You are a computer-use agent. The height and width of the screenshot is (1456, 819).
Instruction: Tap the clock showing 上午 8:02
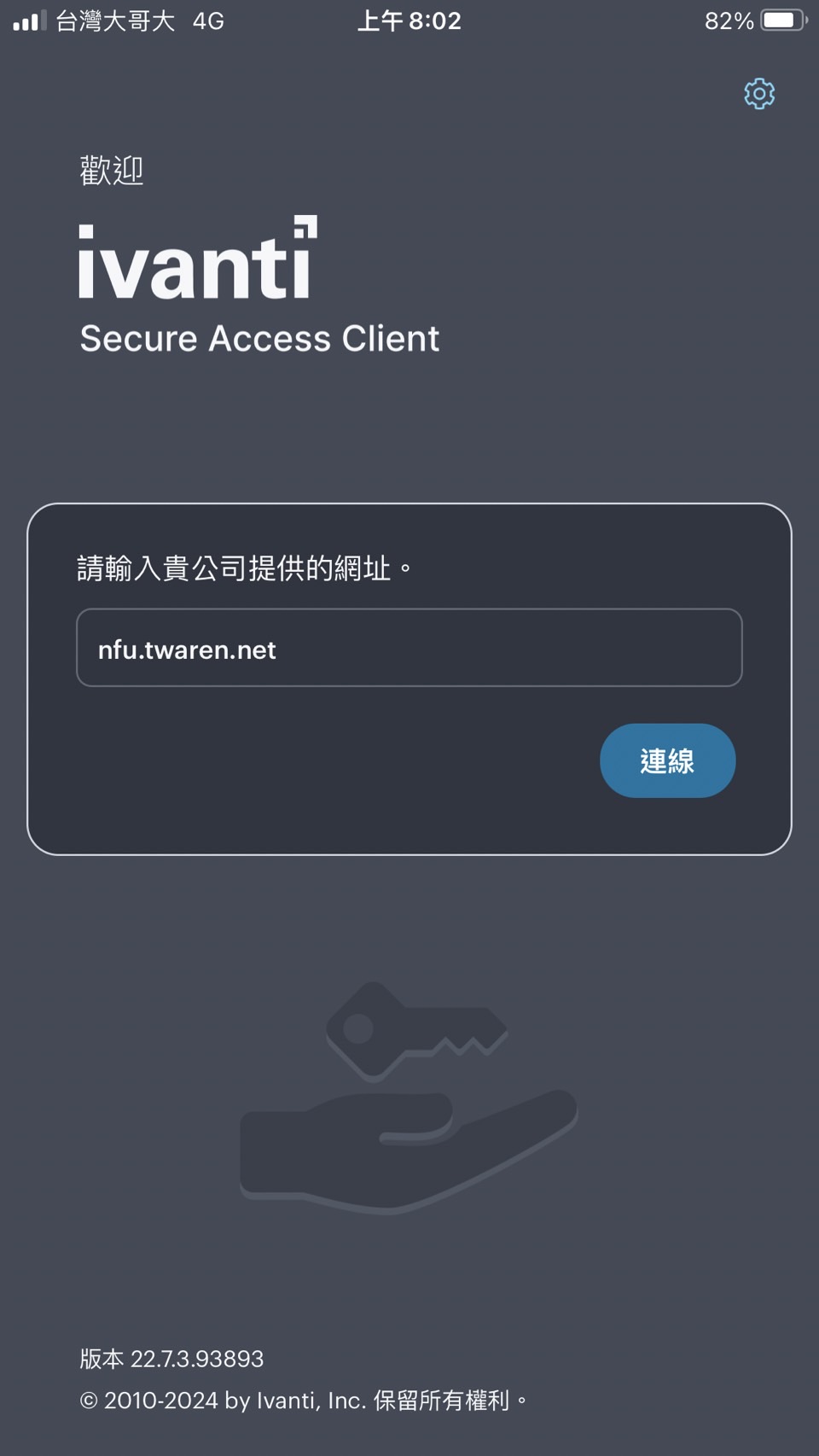coord(409,20)
